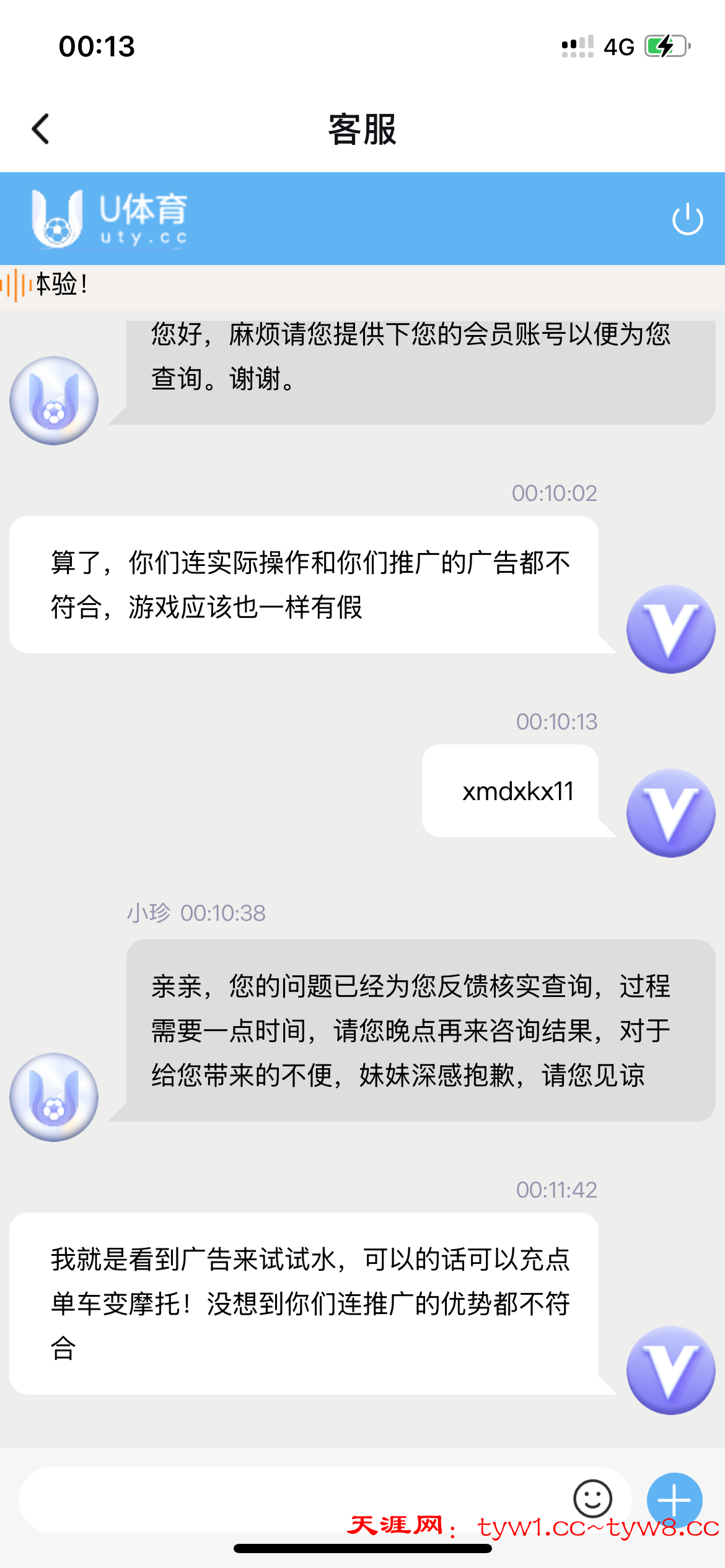This screenshot has width=725, height=1568.
Task: Select the top customer service football avatar
Action: coord(54,401)
